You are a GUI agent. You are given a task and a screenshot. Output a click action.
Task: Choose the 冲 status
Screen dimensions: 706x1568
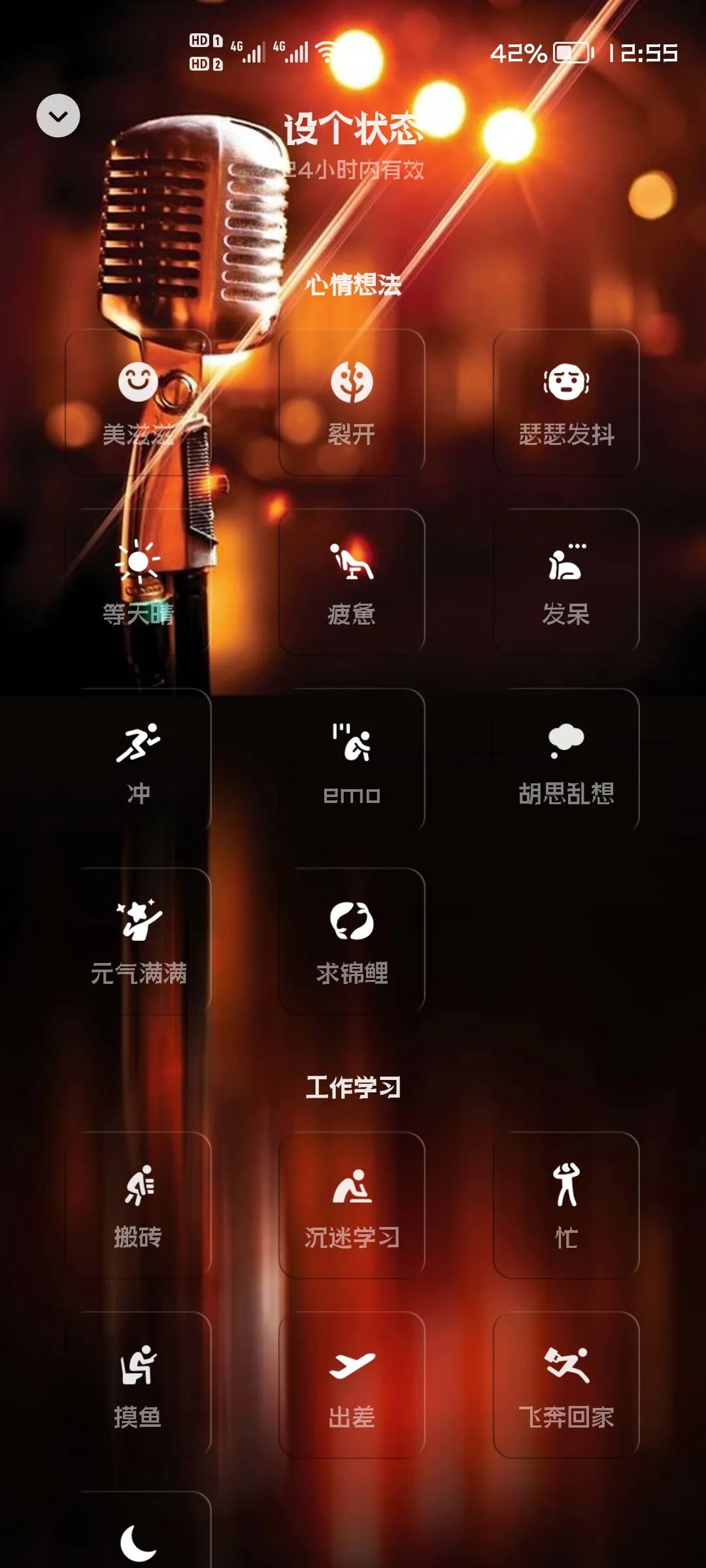(138, 762)
